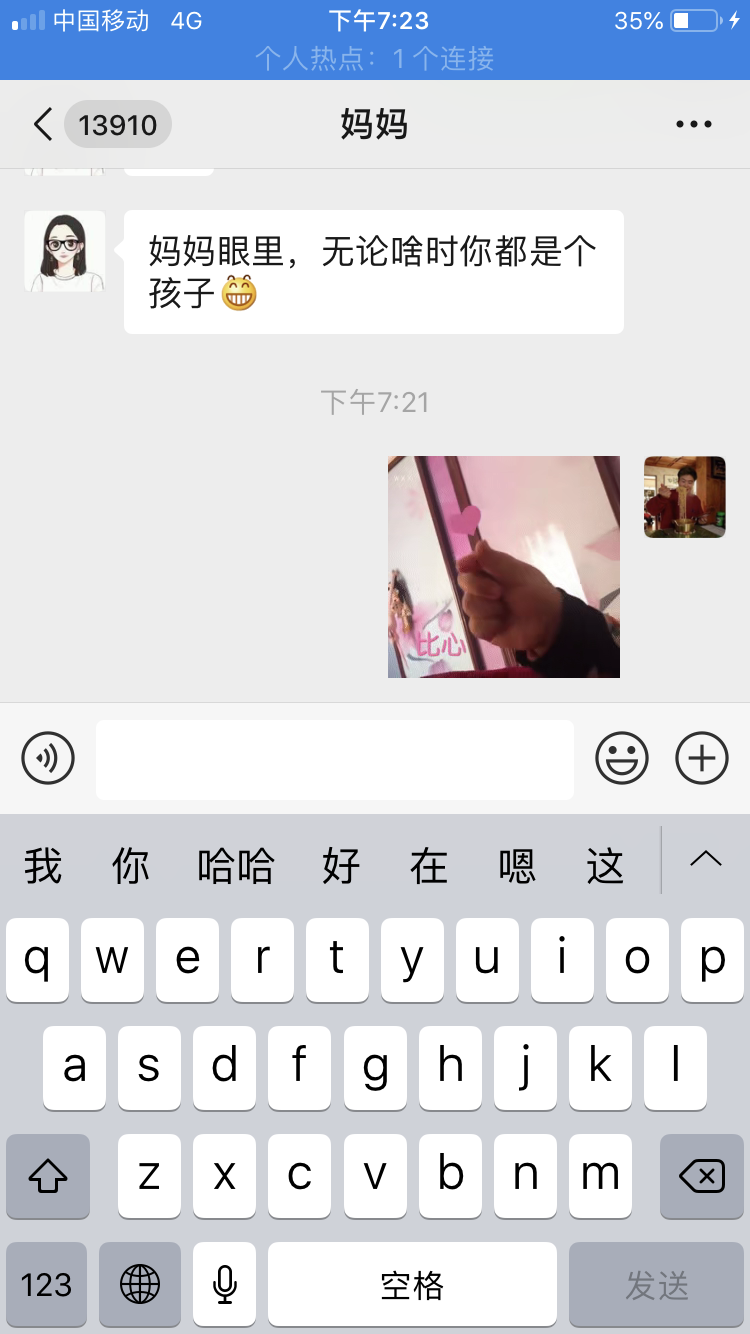
Task: Switch to voice message input
Action: (x=48, y=759)
